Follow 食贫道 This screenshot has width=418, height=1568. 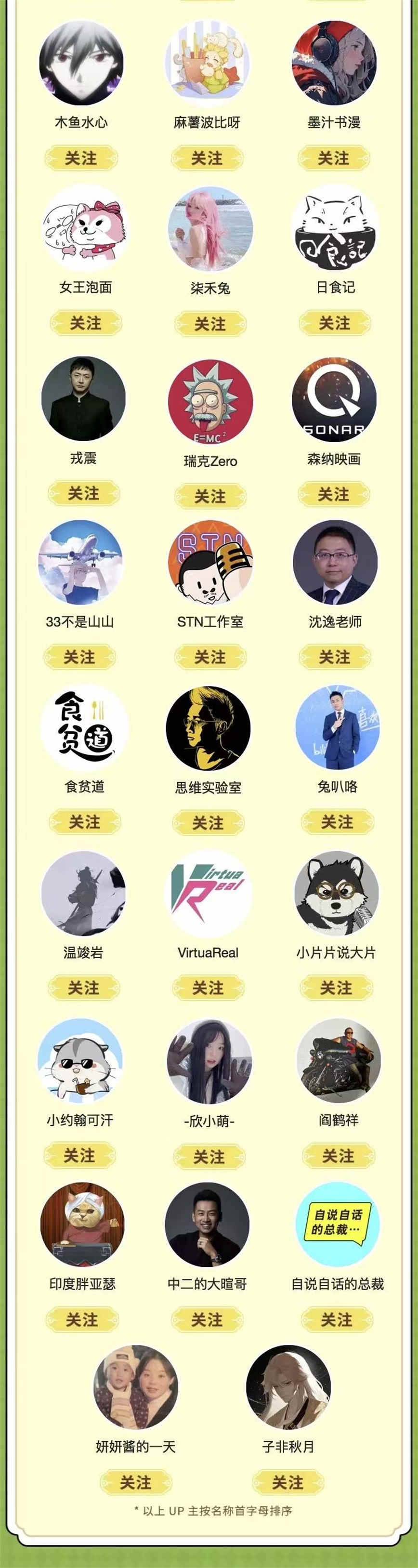coord(85,822)
